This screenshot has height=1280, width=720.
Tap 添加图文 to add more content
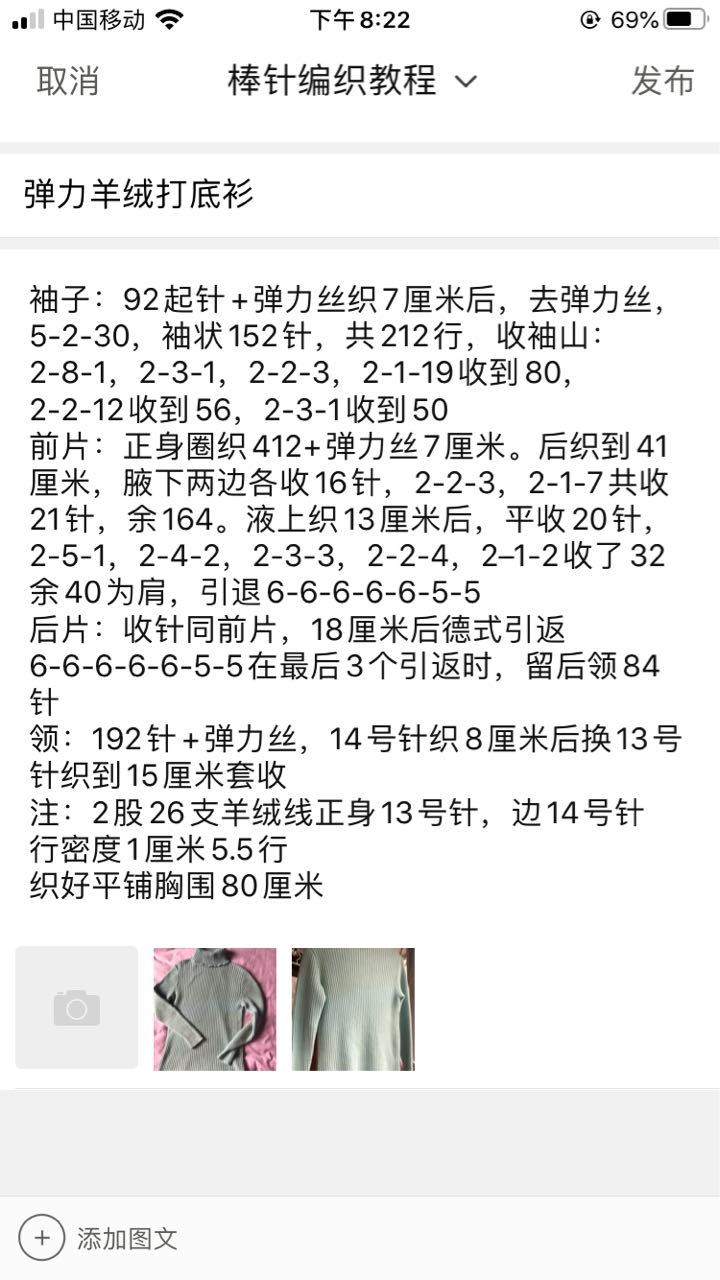coord(100,1238)
